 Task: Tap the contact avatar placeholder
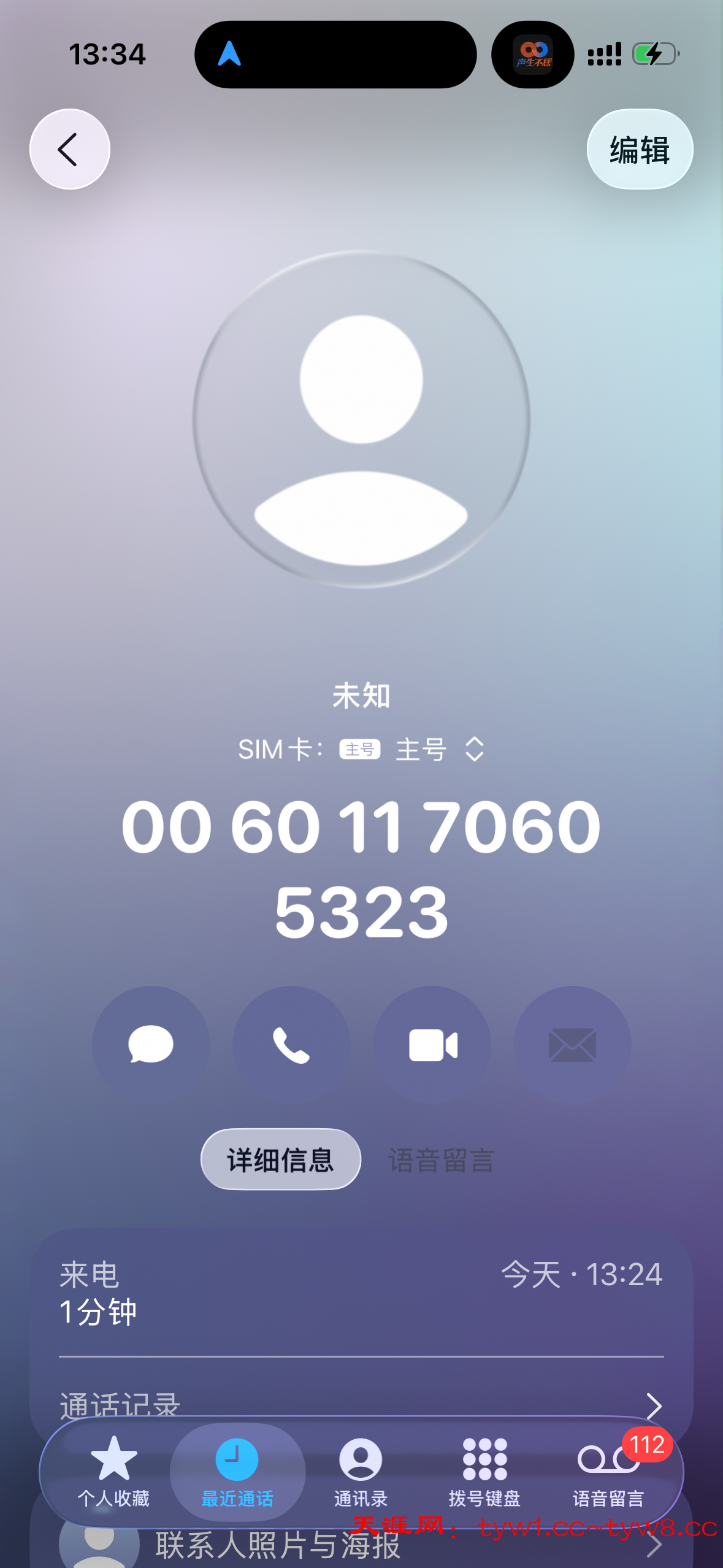[x=361, y=419]
